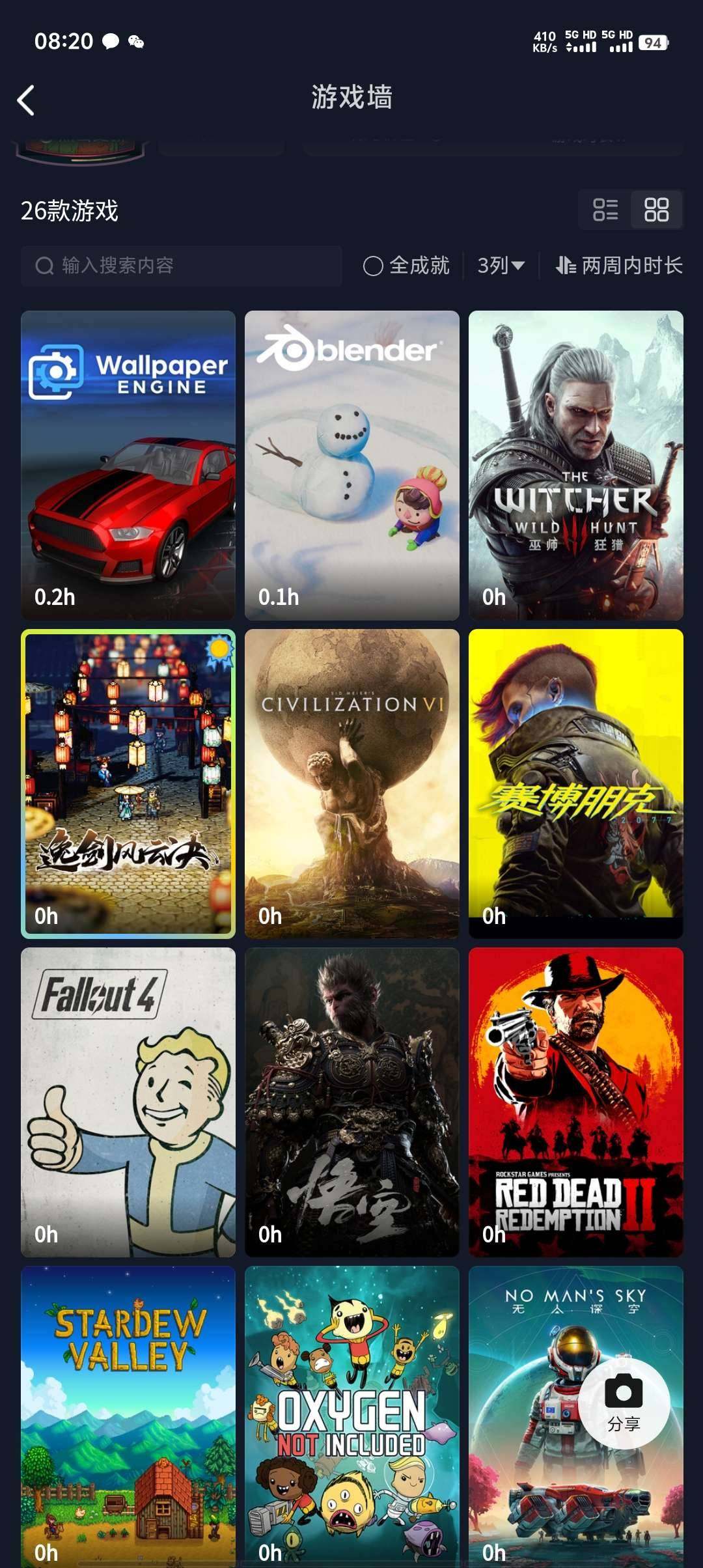Switch to list view layout
The height and width of the screenshot is (1568, 703).
[x=605, y=210]
